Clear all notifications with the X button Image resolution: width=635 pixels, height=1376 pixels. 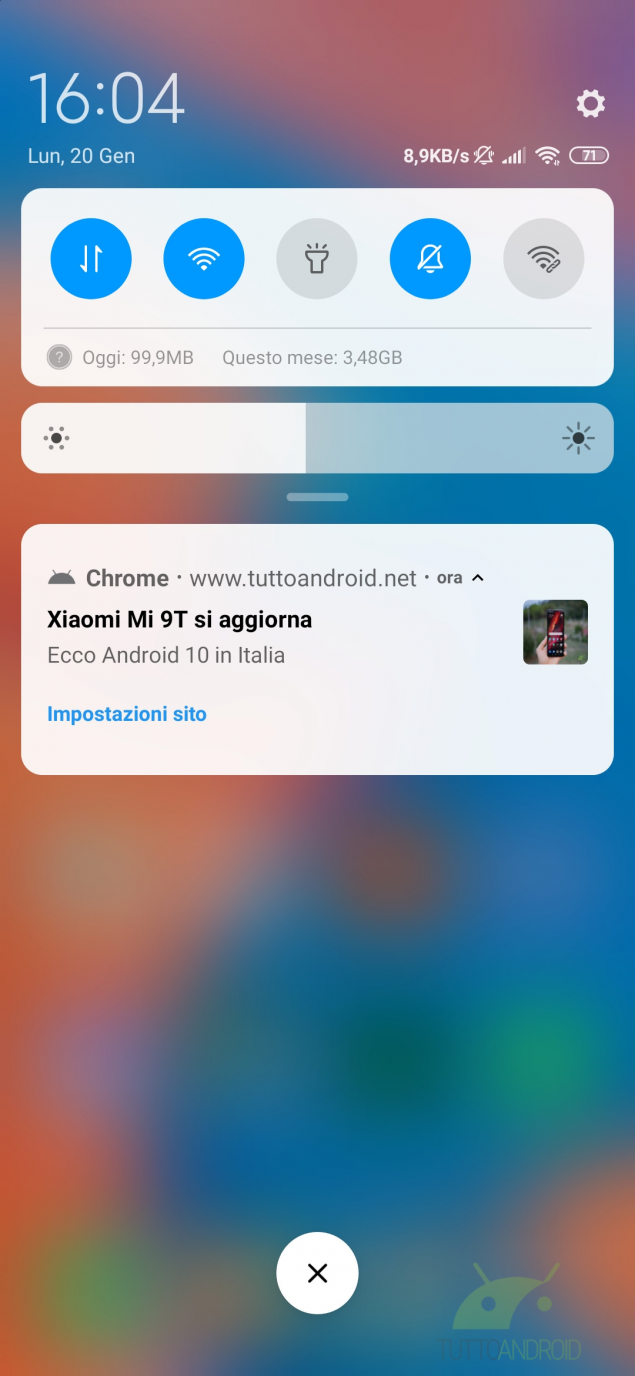pos(317,1273)
